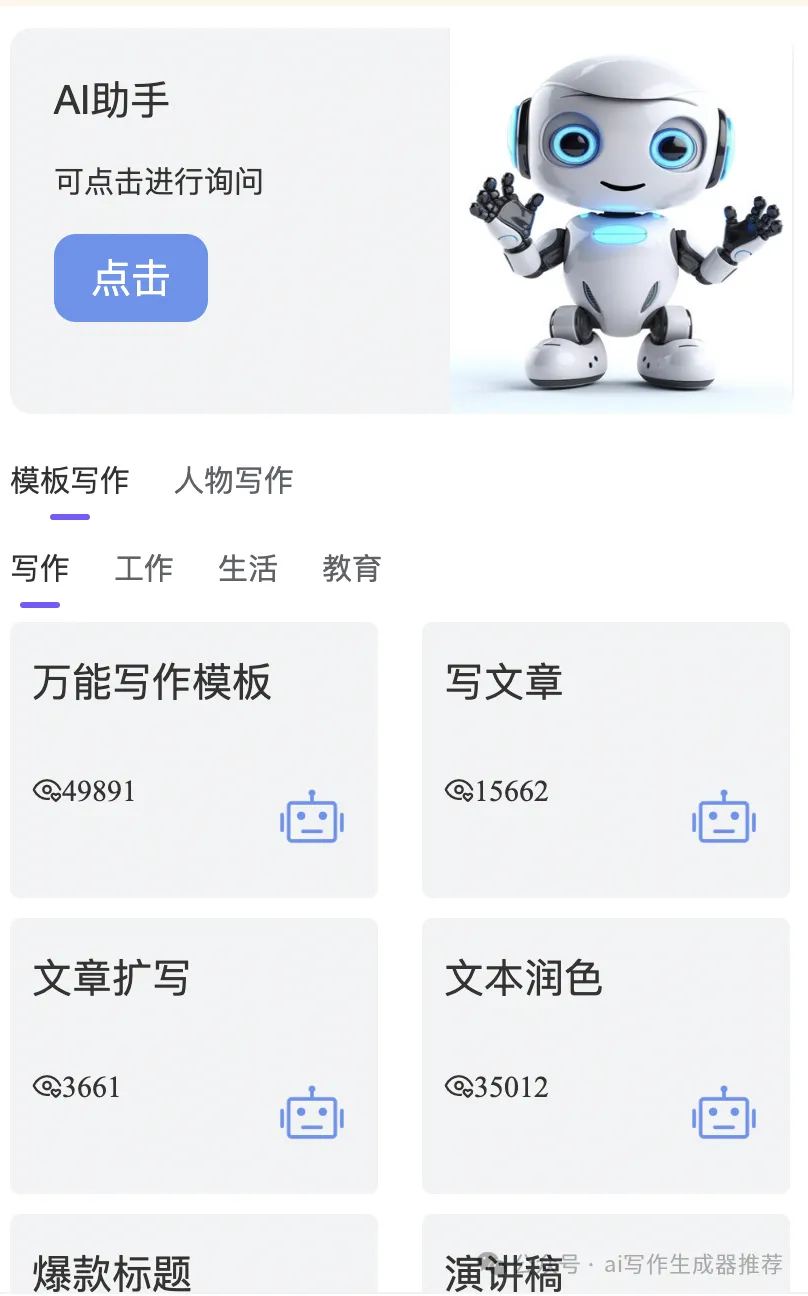This screenshot has height=1296, width=808.
Task: Click the view count eye icon showing 35012
Action: point(459,1087)
